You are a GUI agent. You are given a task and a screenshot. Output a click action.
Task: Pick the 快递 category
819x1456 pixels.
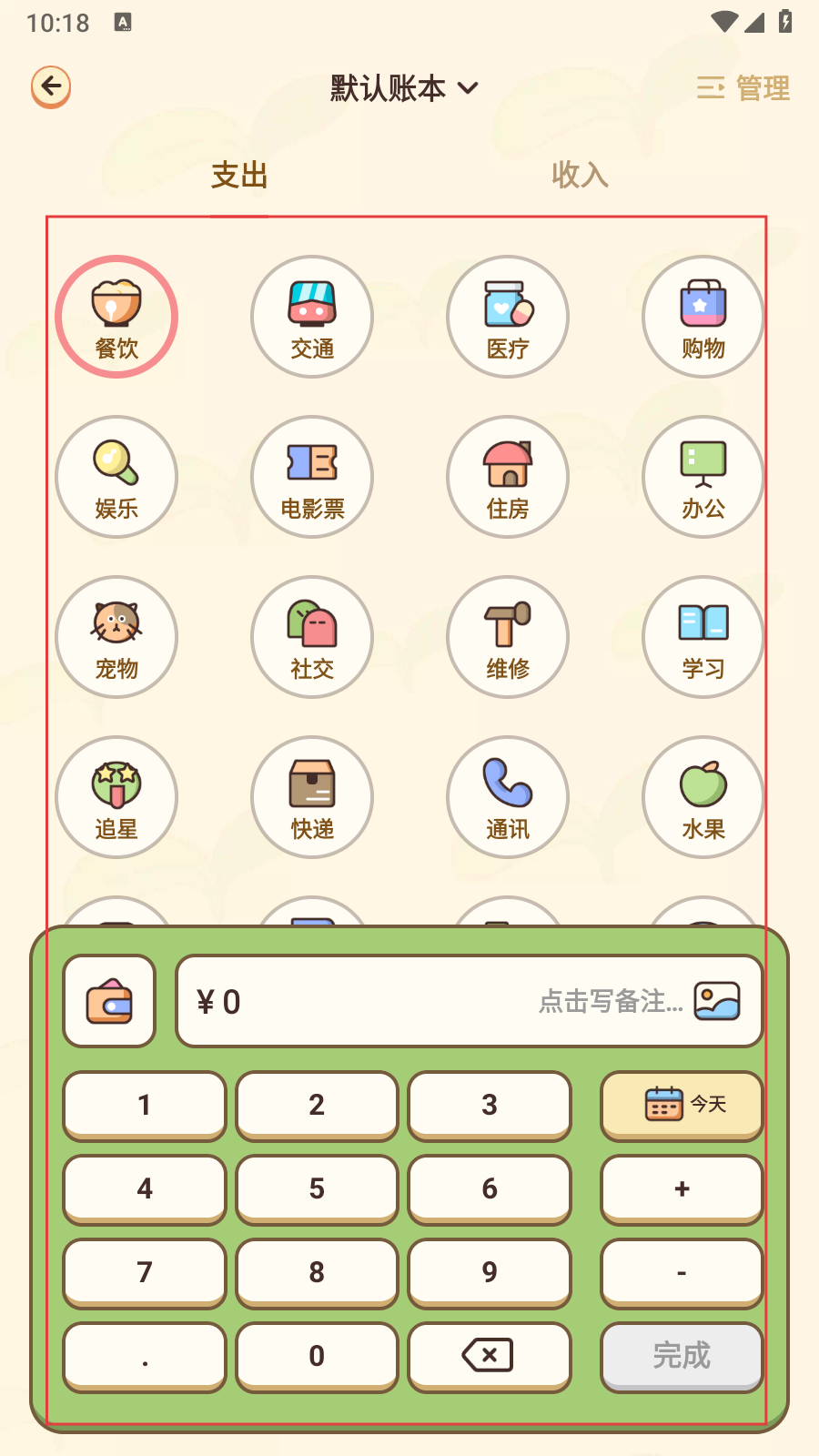pos(312,797)
